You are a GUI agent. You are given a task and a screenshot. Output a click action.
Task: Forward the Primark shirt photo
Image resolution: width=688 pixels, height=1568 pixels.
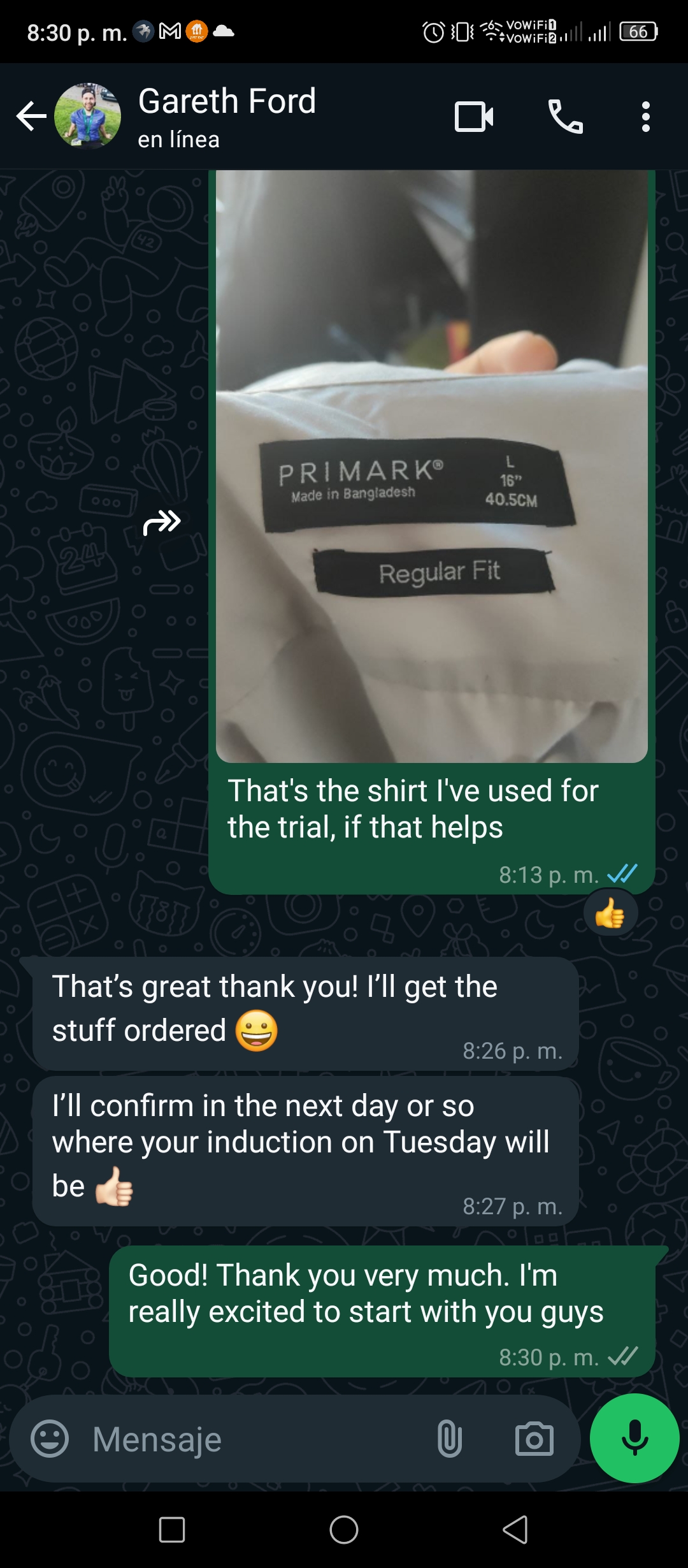(162, 523)
